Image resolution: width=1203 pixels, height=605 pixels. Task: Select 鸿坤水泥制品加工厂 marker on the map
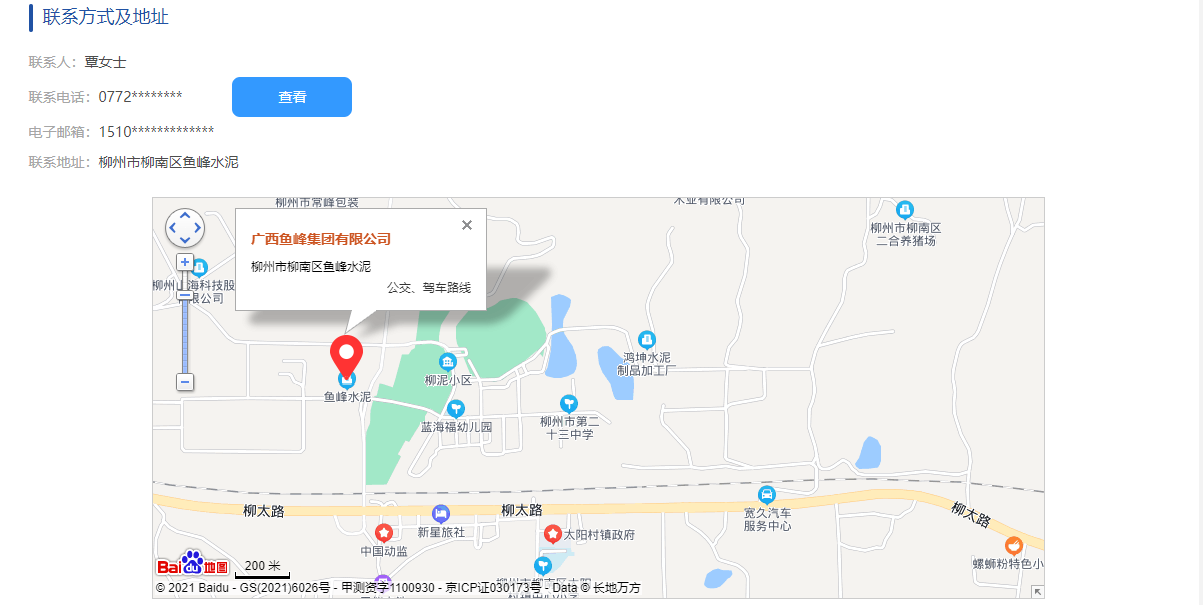[647, 340]
